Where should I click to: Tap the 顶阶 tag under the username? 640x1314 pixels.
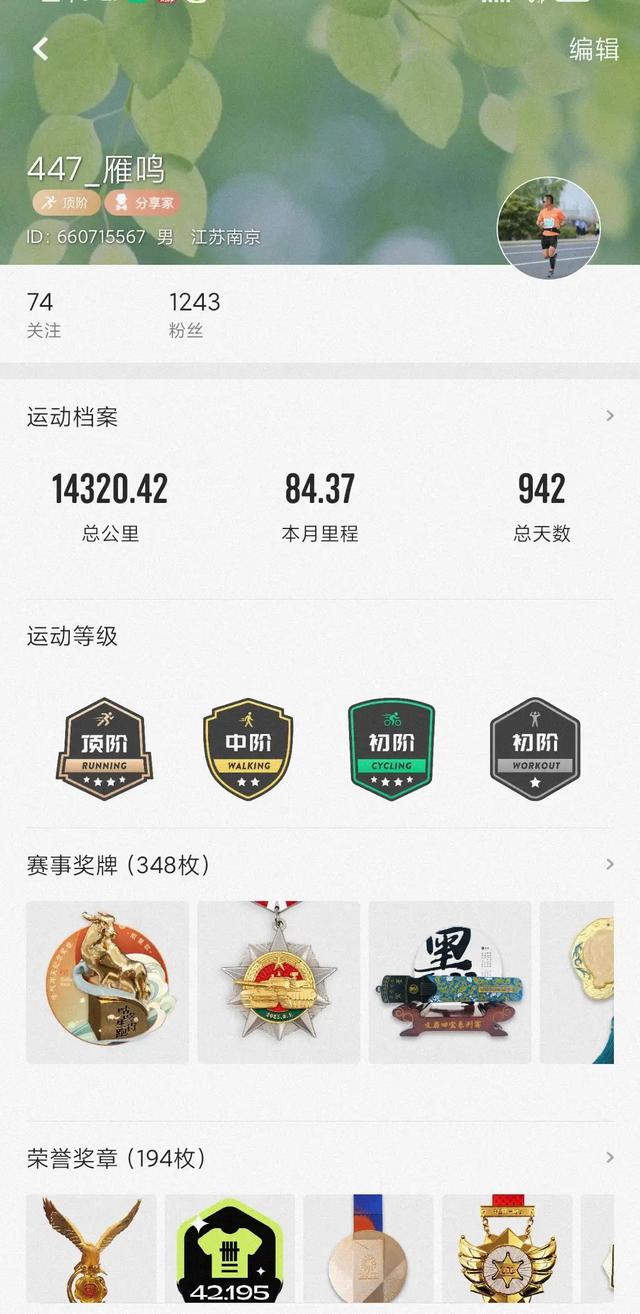click(x=66, y=203)
